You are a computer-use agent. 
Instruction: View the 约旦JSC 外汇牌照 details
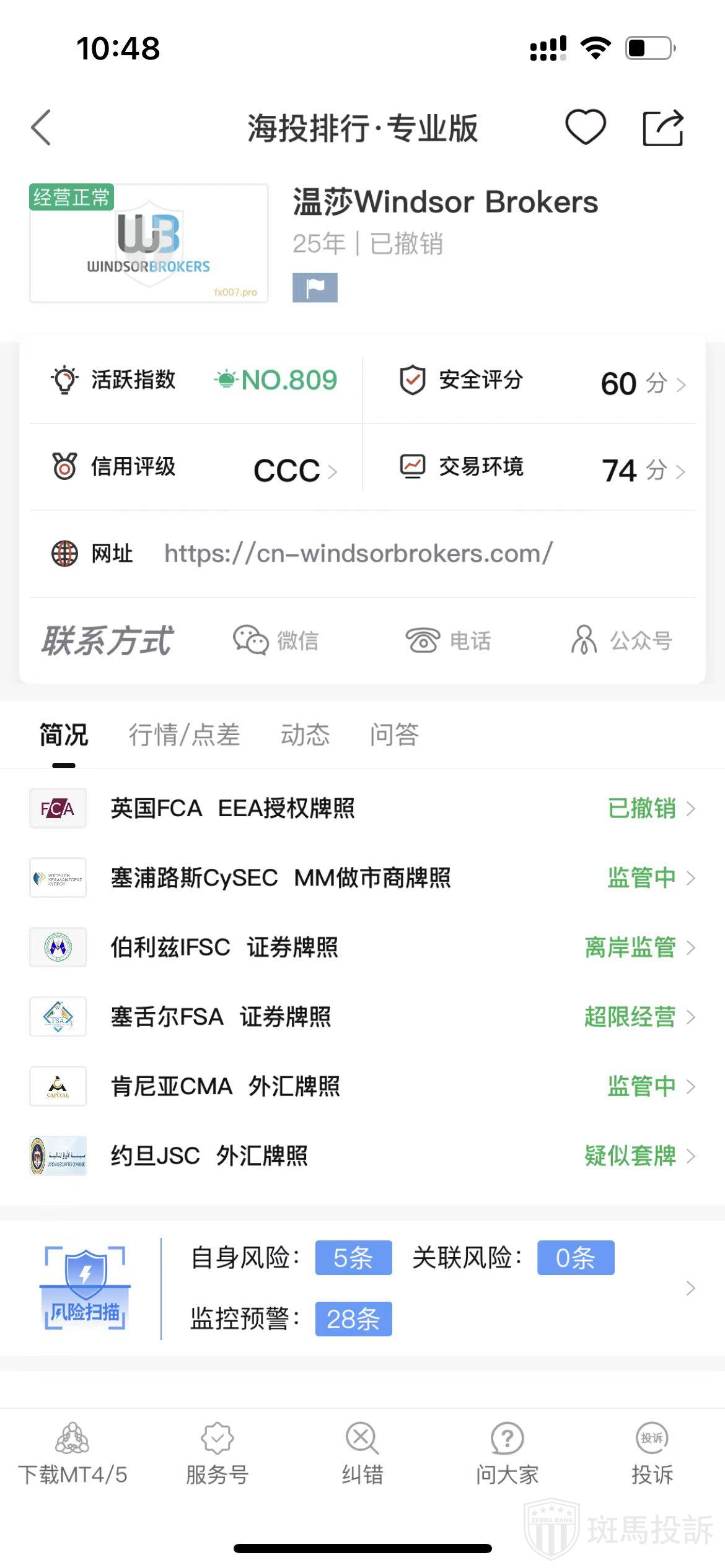[x=362, y=1156]
